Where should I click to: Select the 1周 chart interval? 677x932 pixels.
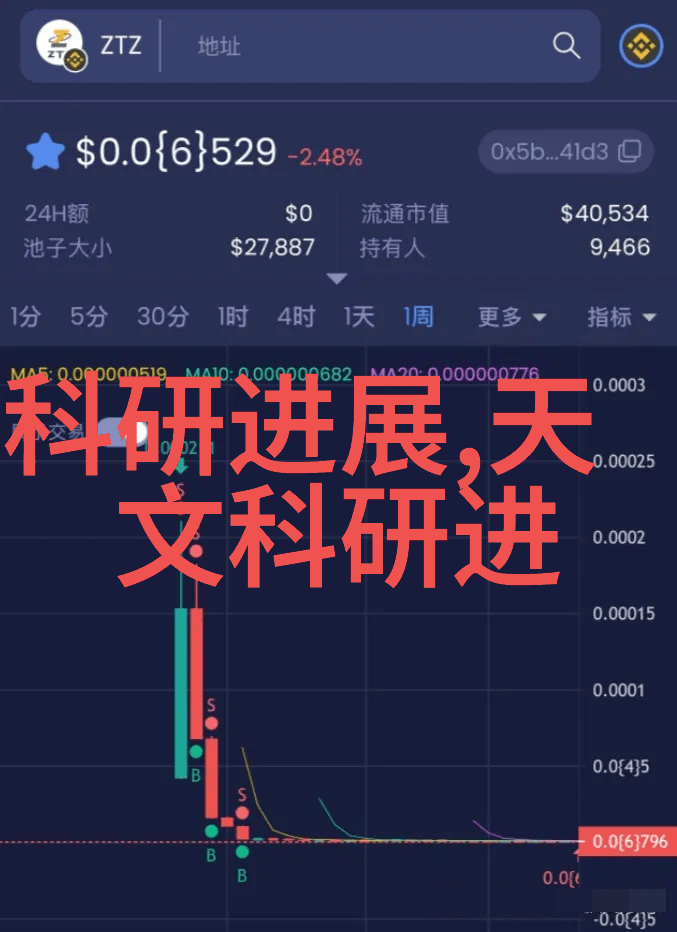tap(418, 317)
